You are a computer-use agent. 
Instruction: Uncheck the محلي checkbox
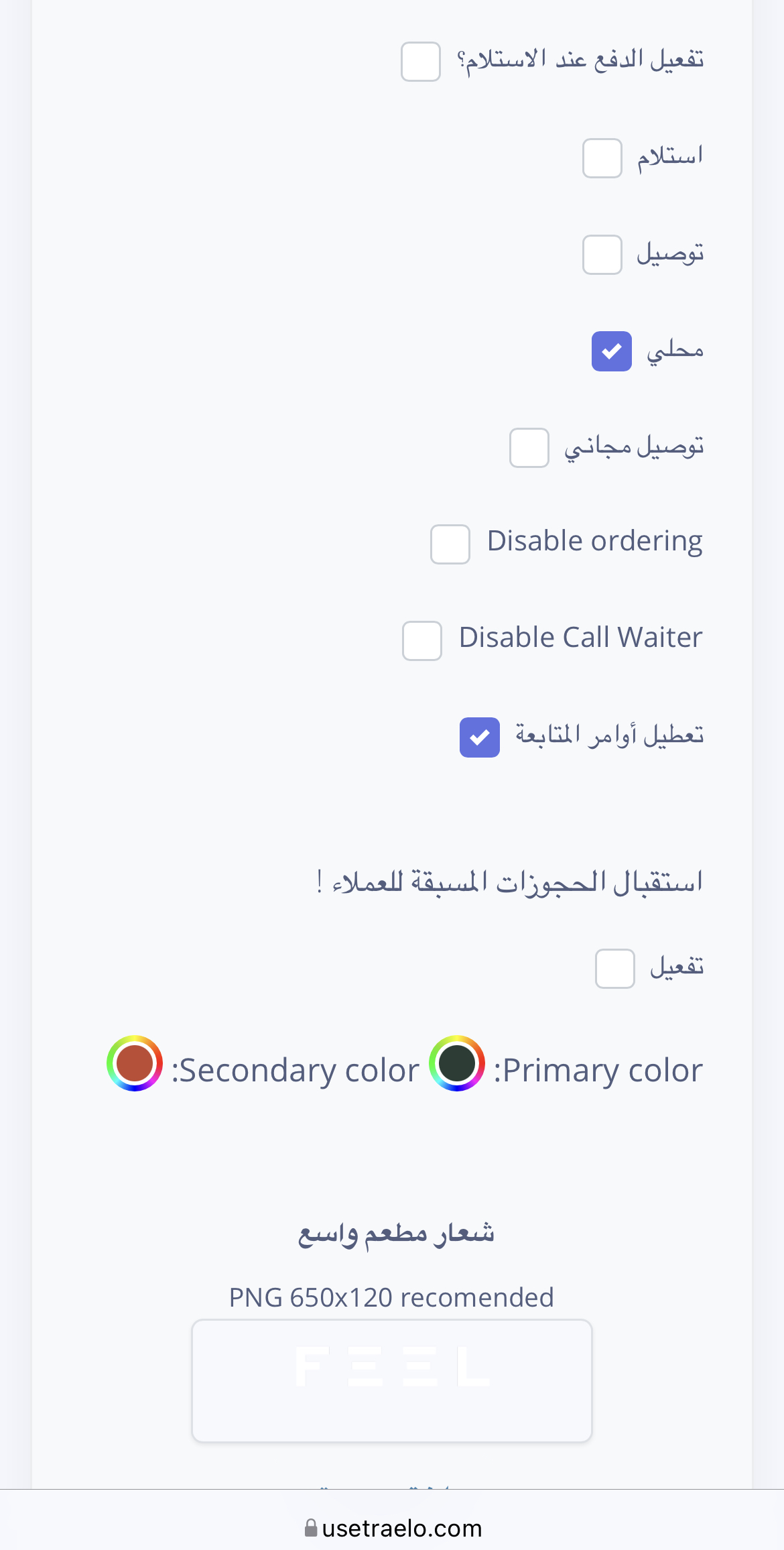pyautogui.click(x=612, y=351)
